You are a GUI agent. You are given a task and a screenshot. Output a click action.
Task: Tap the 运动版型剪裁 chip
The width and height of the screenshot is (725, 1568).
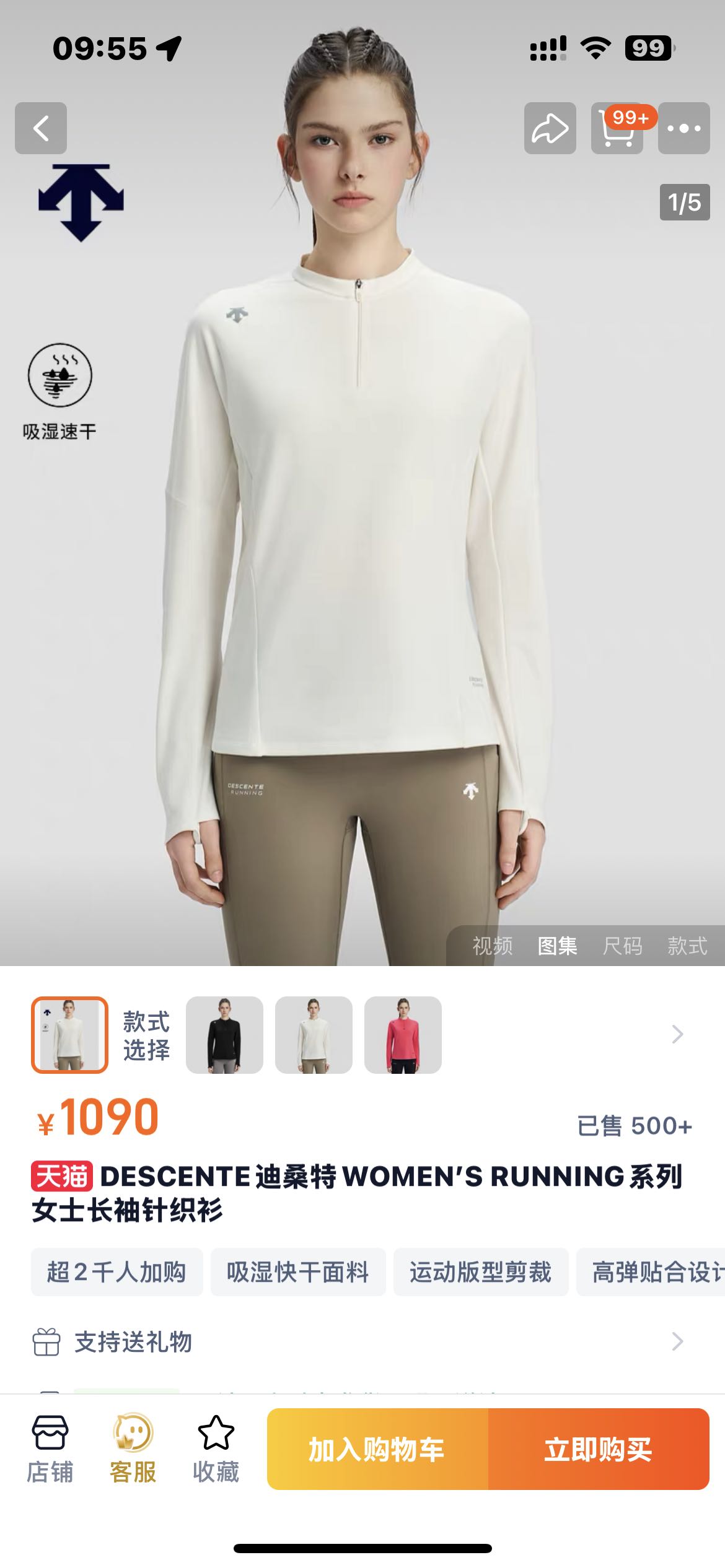(481, 1273)
